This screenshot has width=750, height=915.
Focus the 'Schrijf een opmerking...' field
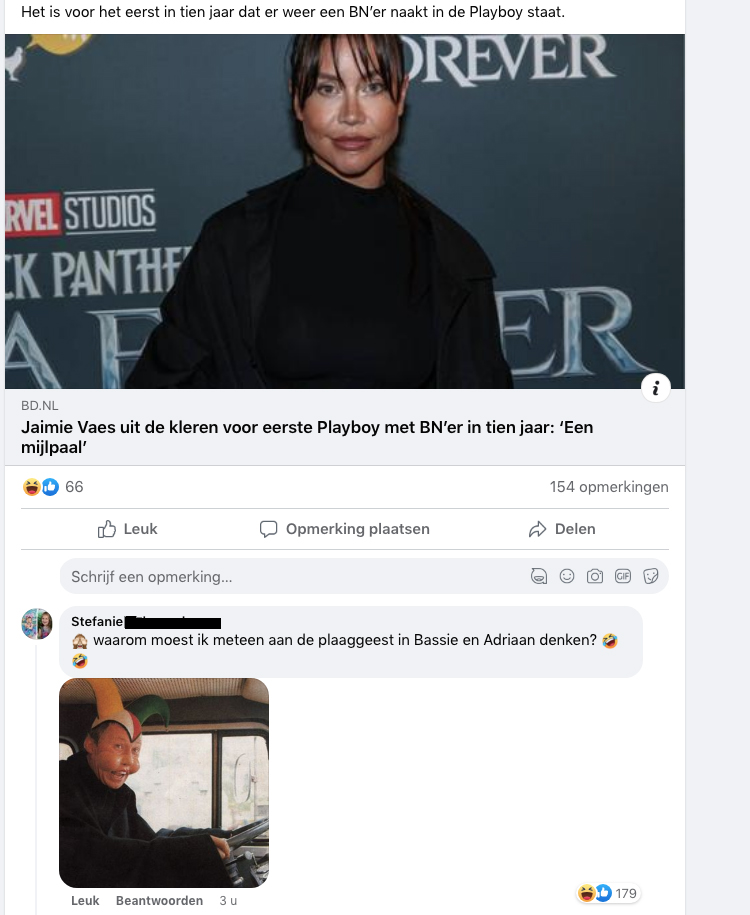pos(290,577)
